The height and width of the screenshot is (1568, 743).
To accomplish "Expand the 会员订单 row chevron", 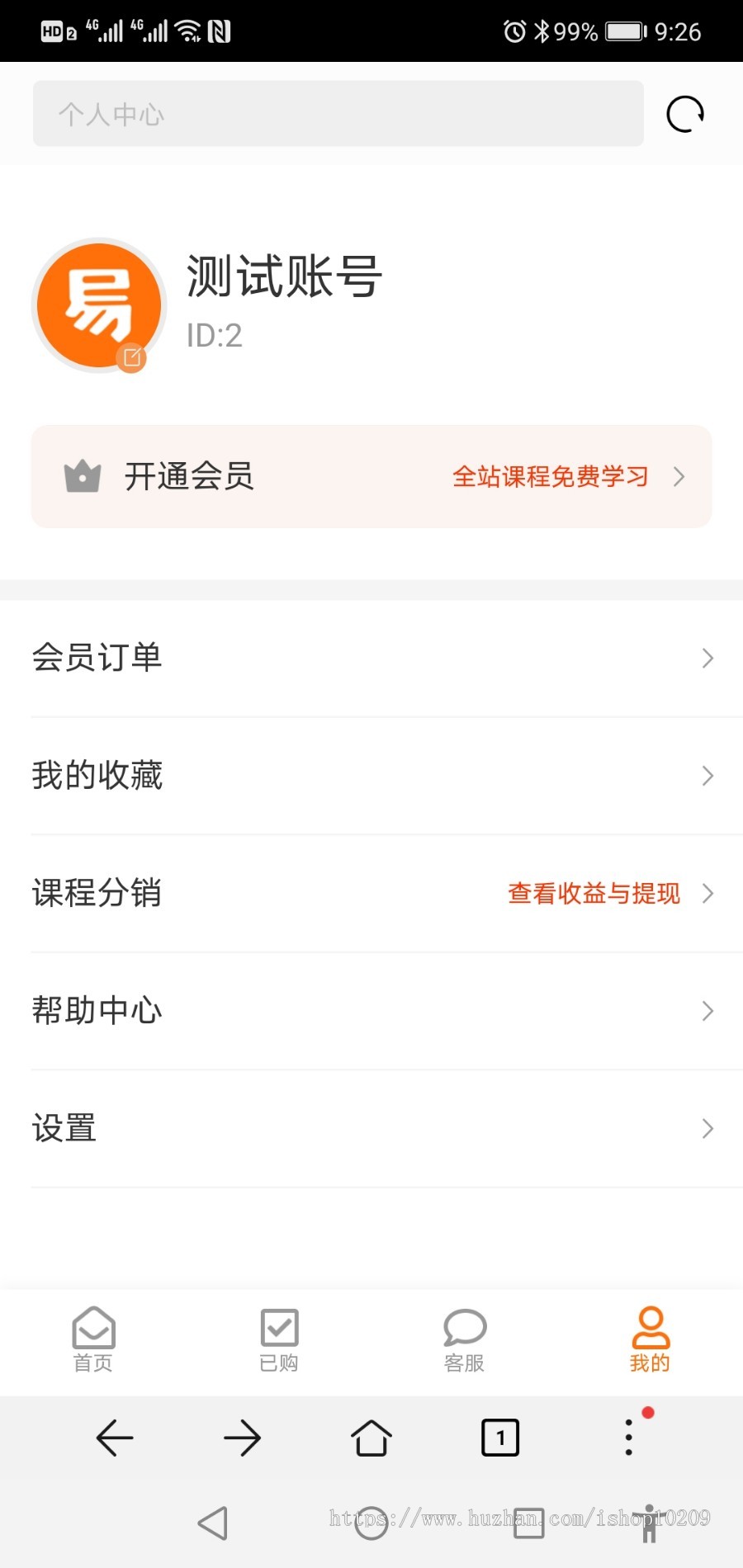I will point(708,658).
